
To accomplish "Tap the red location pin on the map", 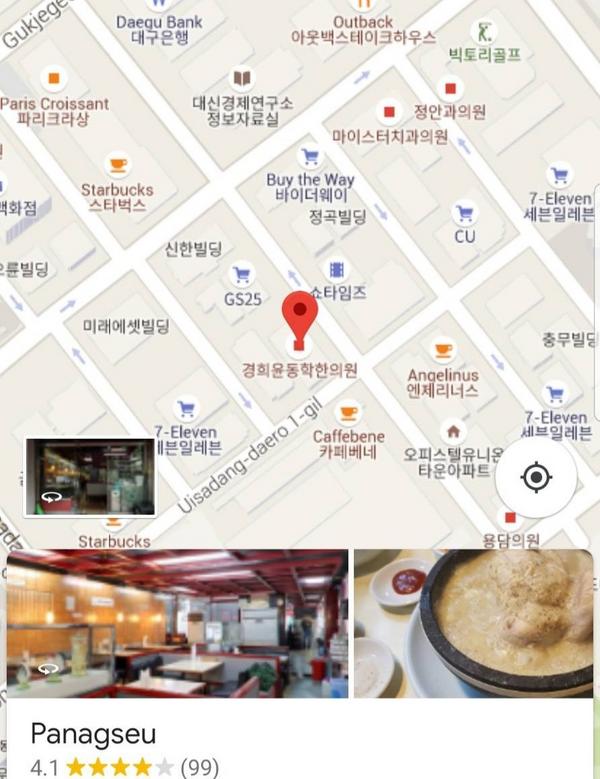I will click(x=300, y=318).
